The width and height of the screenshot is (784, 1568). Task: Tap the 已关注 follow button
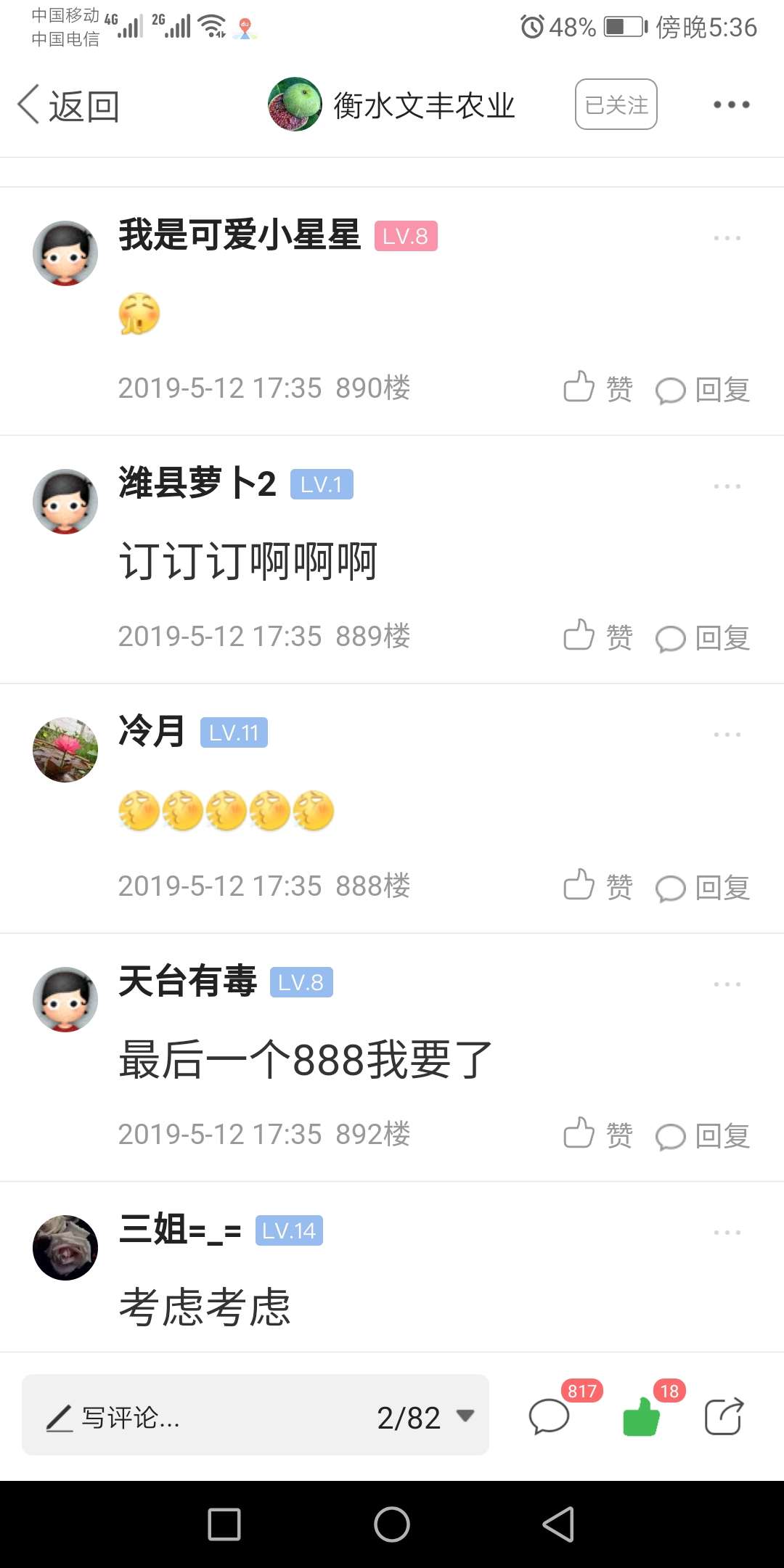[x=616, y=105]
